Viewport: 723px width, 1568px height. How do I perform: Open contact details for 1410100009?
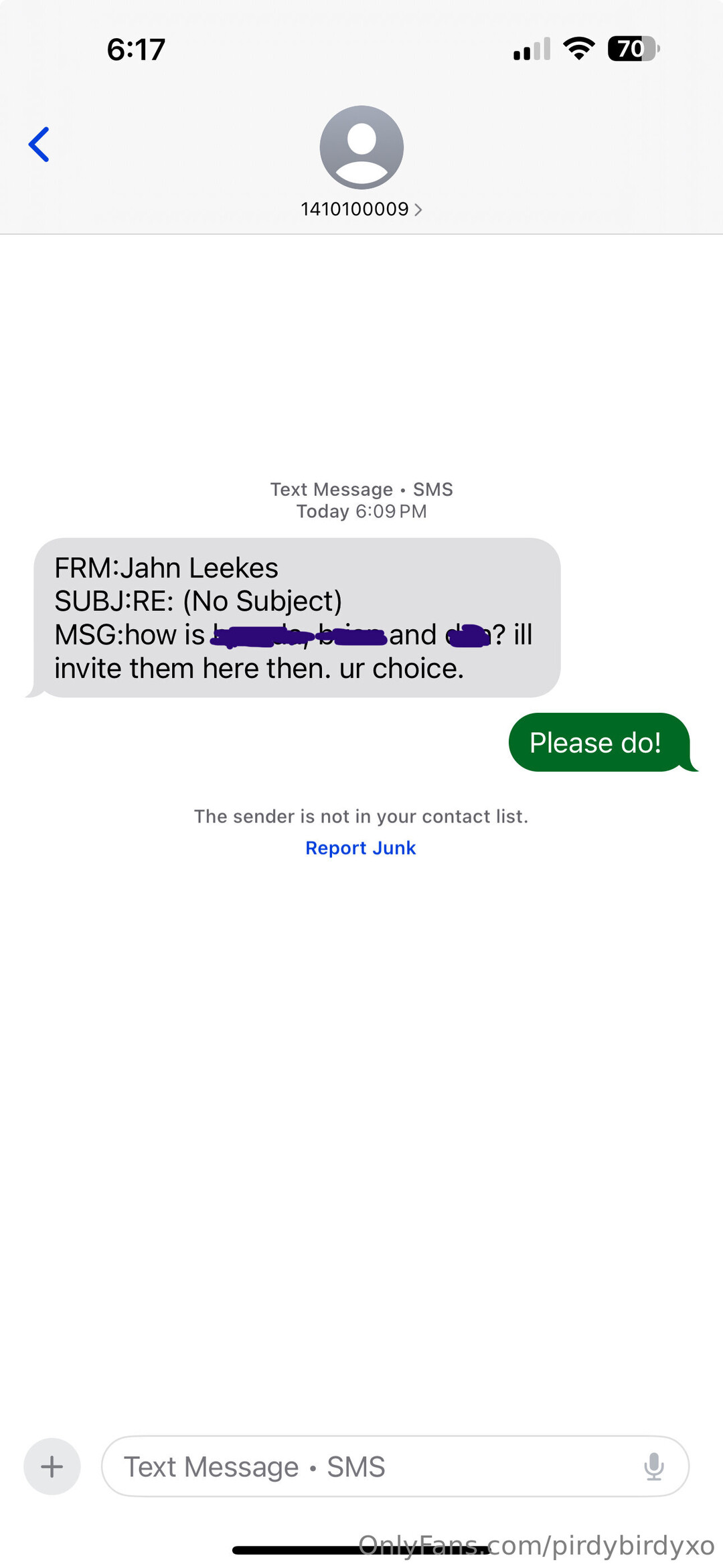[361, 209]
